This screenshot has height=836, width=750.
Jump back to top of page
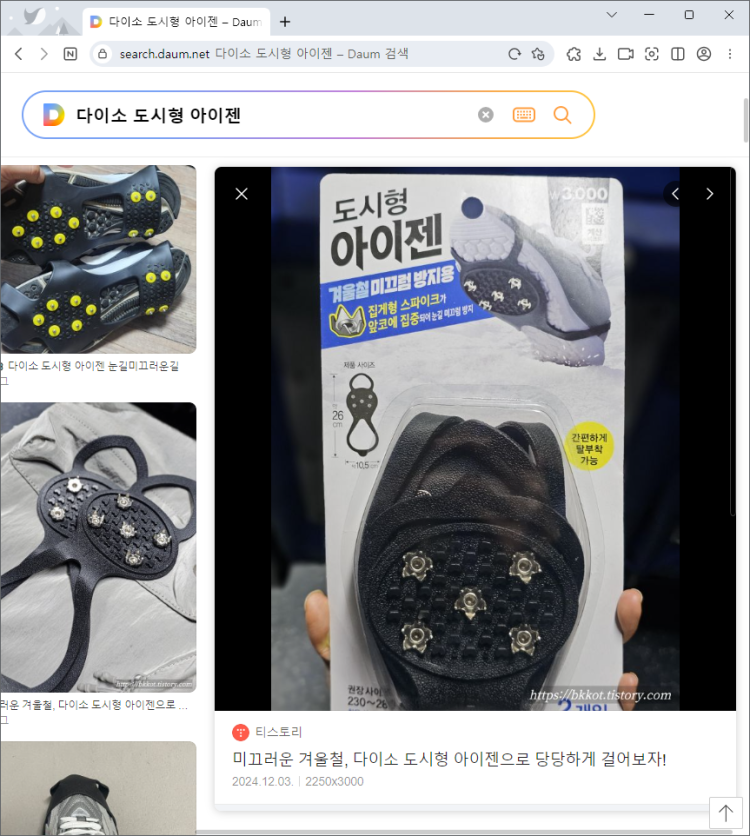(725, 813)
